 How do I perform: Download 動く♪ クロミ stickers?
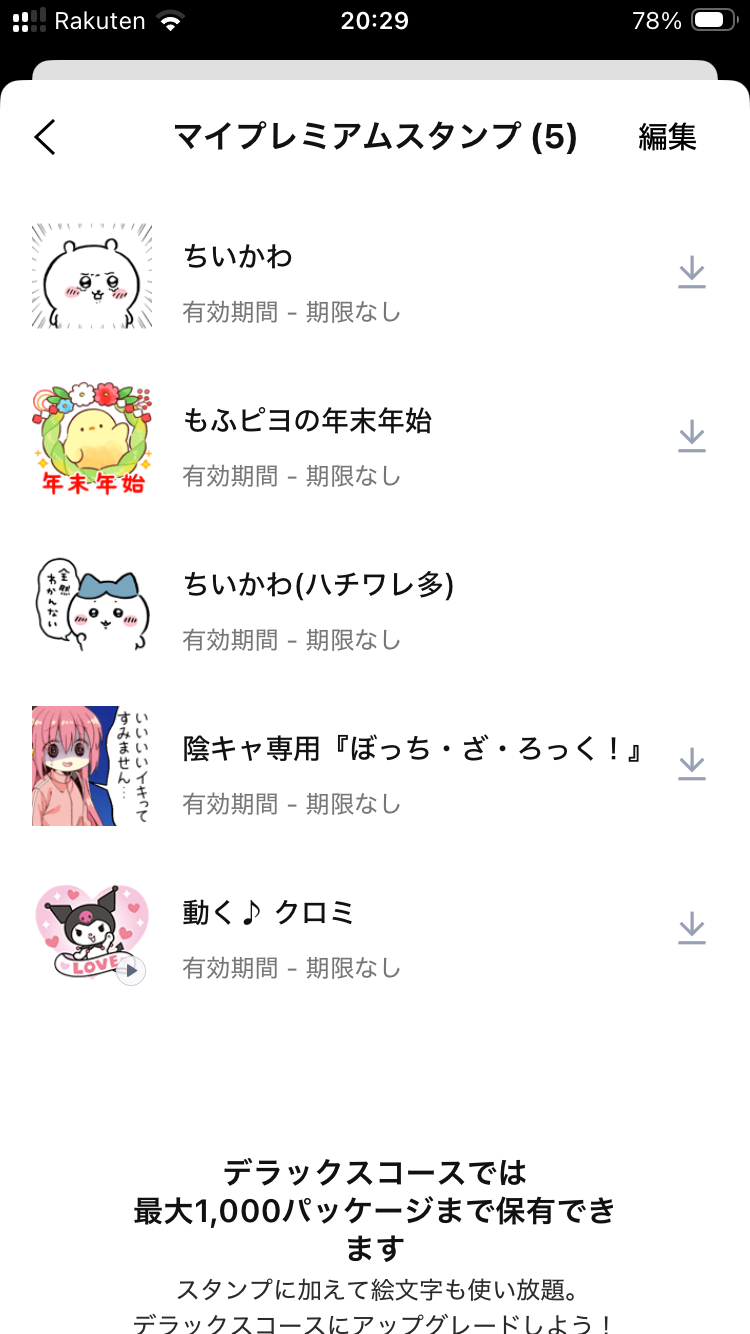point(692,929)
